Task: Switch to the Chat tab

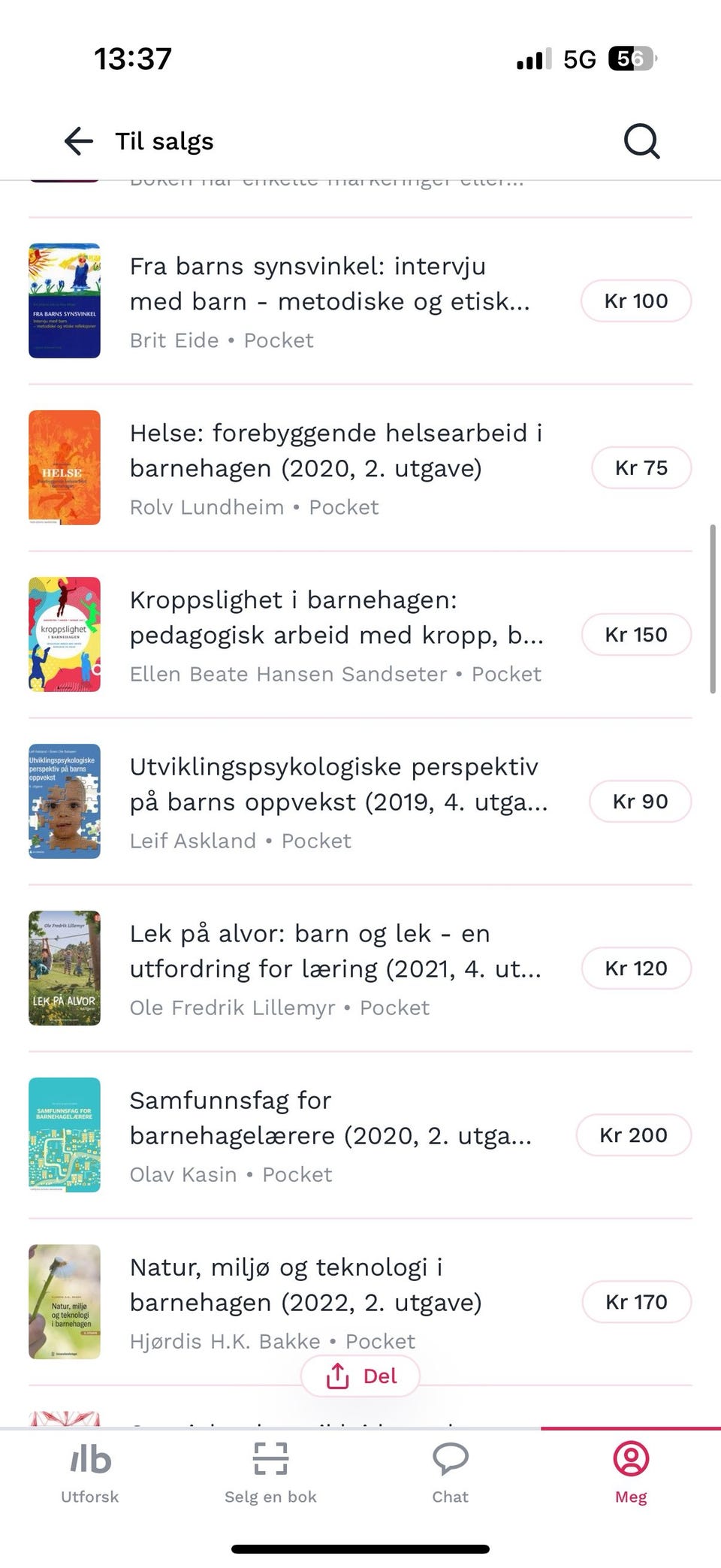Action: [x=451, y=1473]
